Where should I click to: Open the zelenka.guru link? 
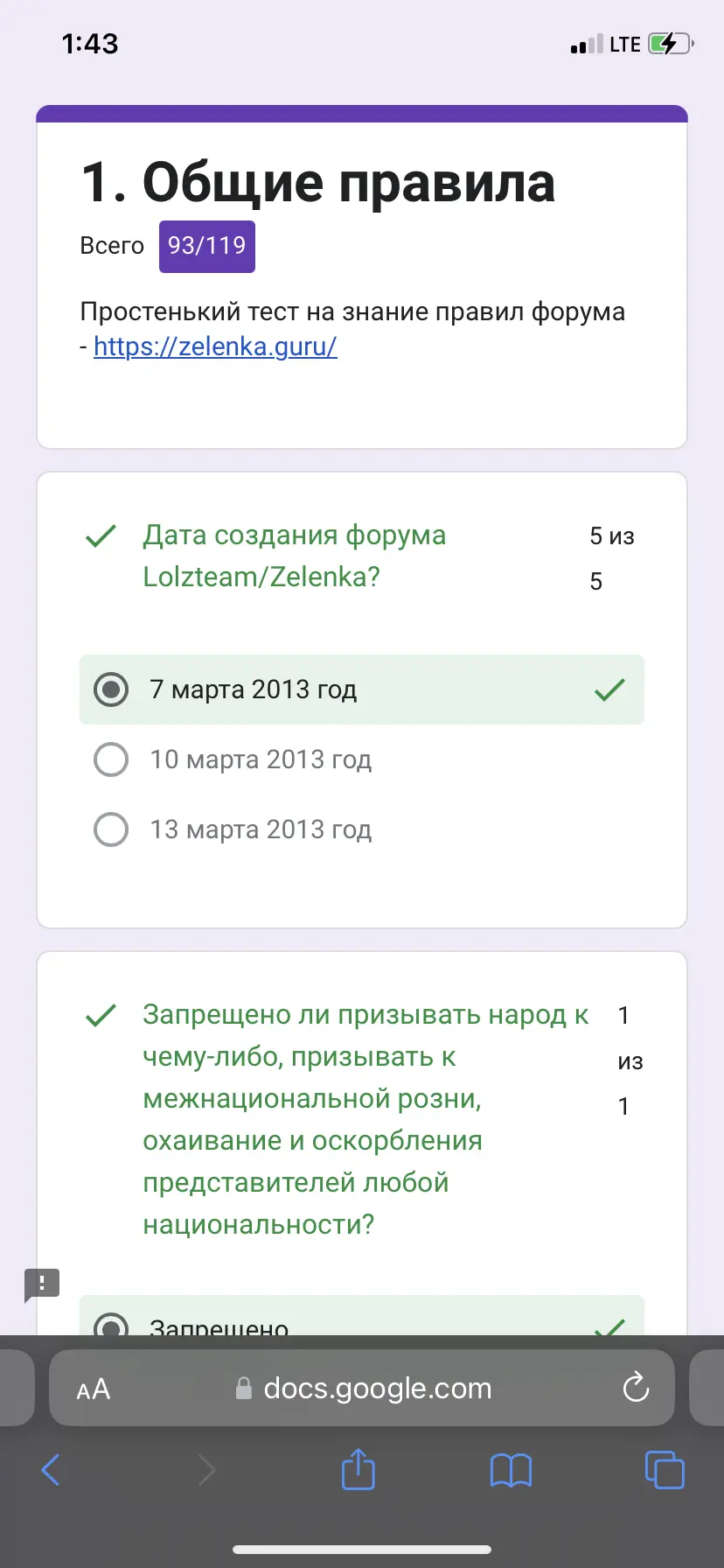[x=215, y=346]
